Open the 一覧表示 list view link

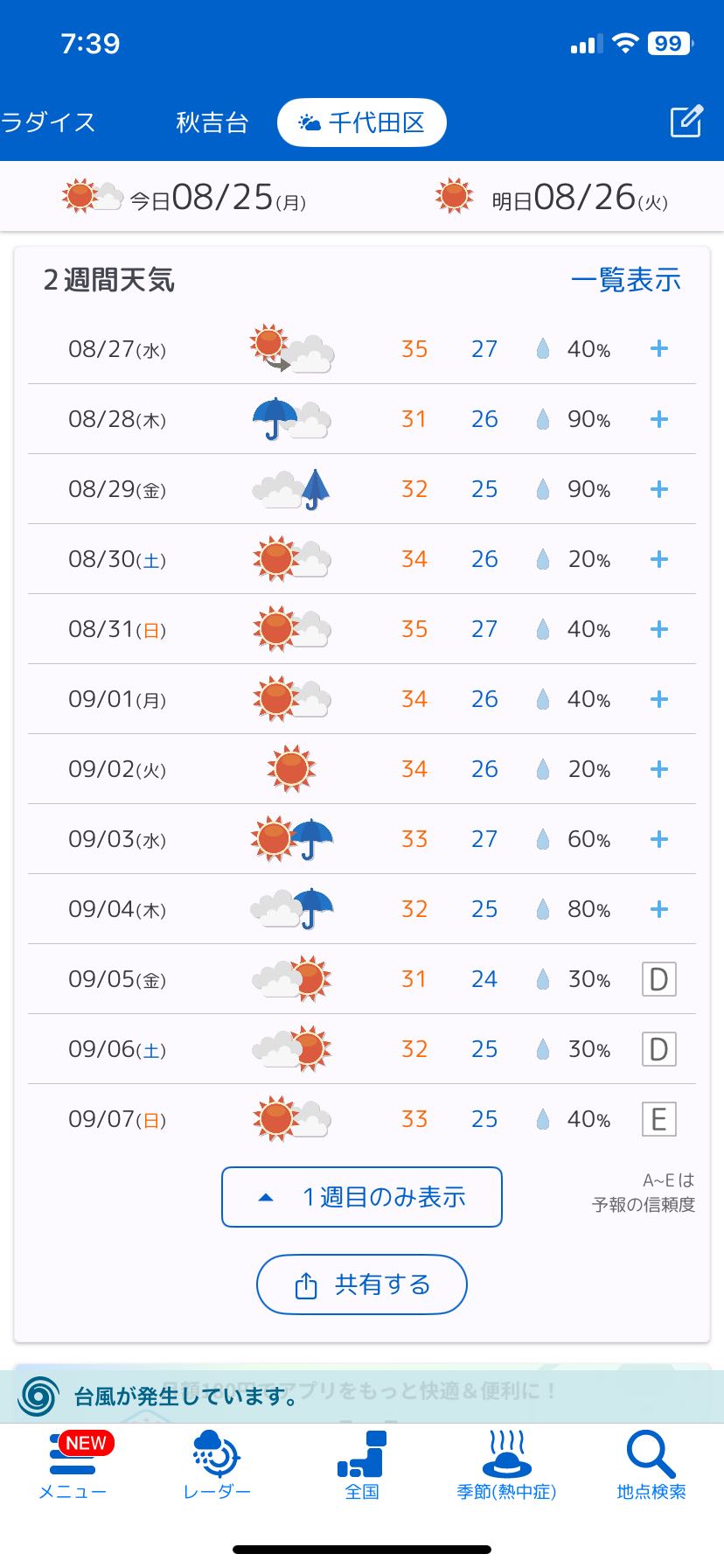(x=625, y=280)
